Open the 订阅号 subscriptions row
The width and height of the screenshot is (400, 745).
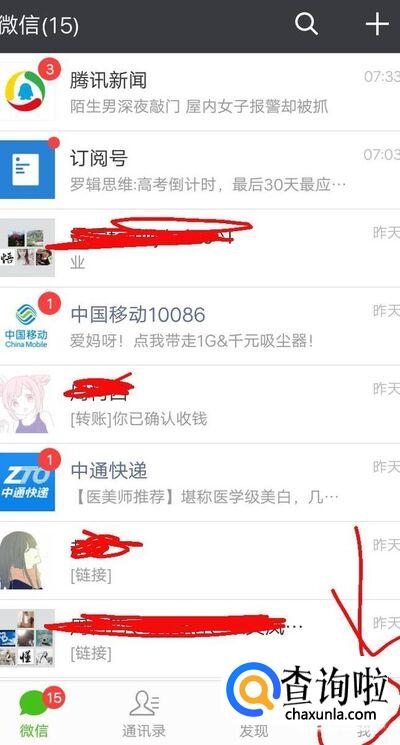coord(200,170)
